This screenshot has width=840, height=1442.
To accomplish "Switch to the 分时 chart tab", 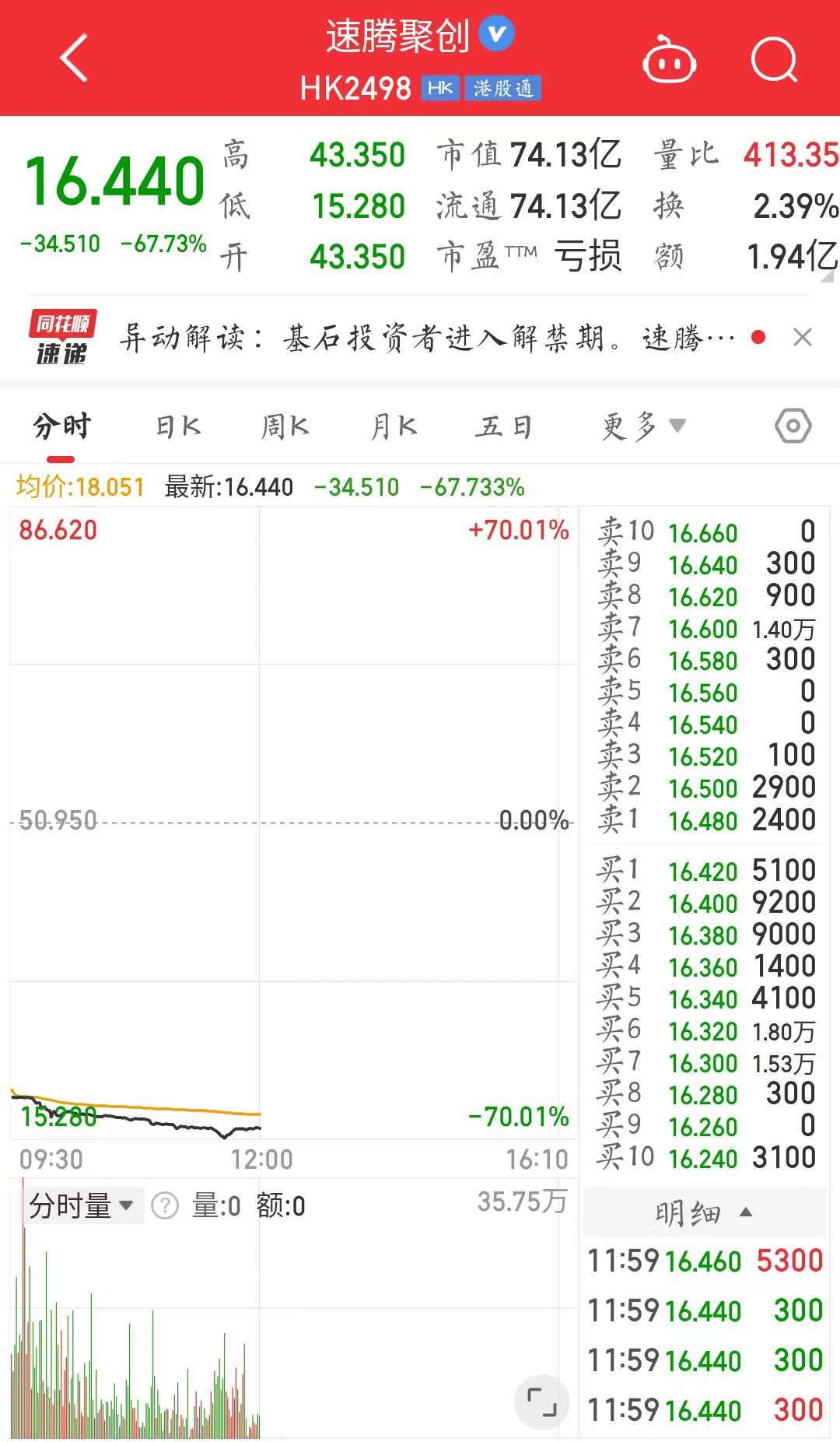I will pyautogui.click(x=61, y=426).
